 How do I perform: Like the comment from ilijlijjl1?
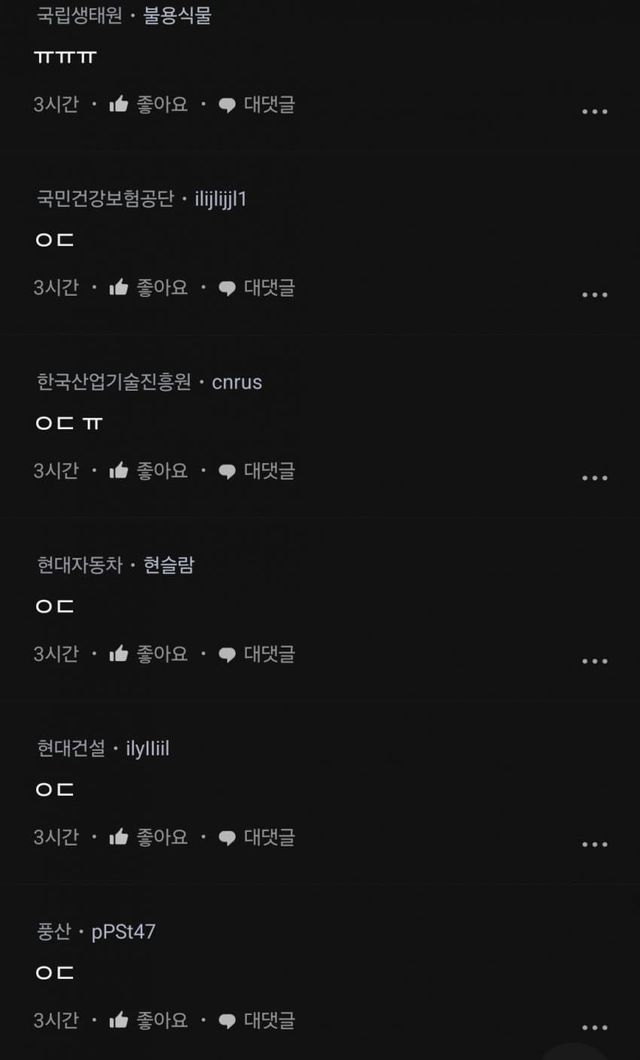(x=148, y=287)
